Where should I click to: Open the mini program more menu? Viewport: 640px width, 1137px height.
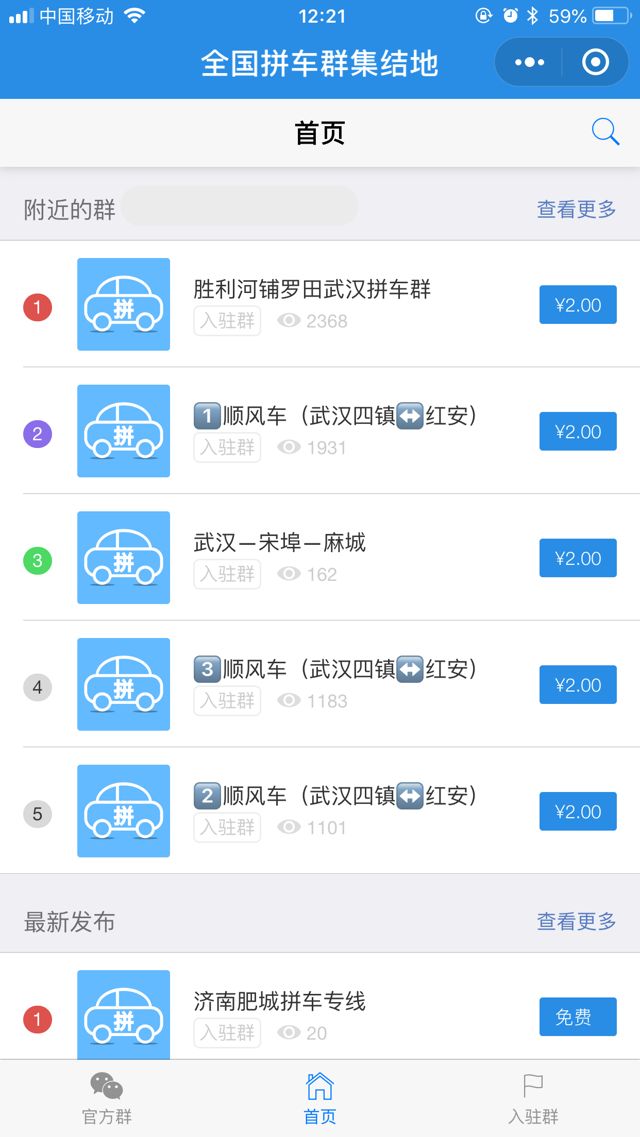[529, 63]
